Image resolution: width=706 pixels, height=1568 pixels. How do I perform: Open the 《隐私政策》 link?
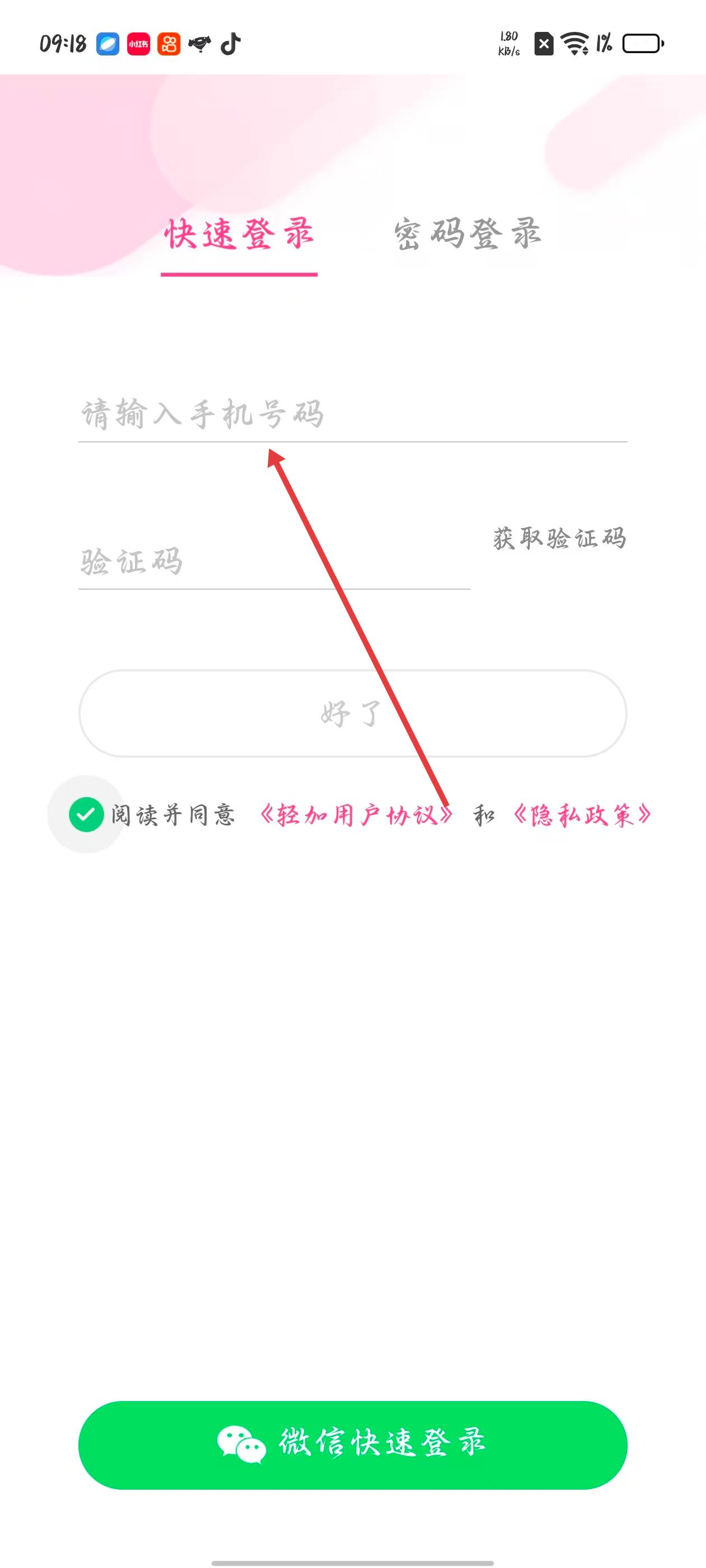[x=582, y=815]
